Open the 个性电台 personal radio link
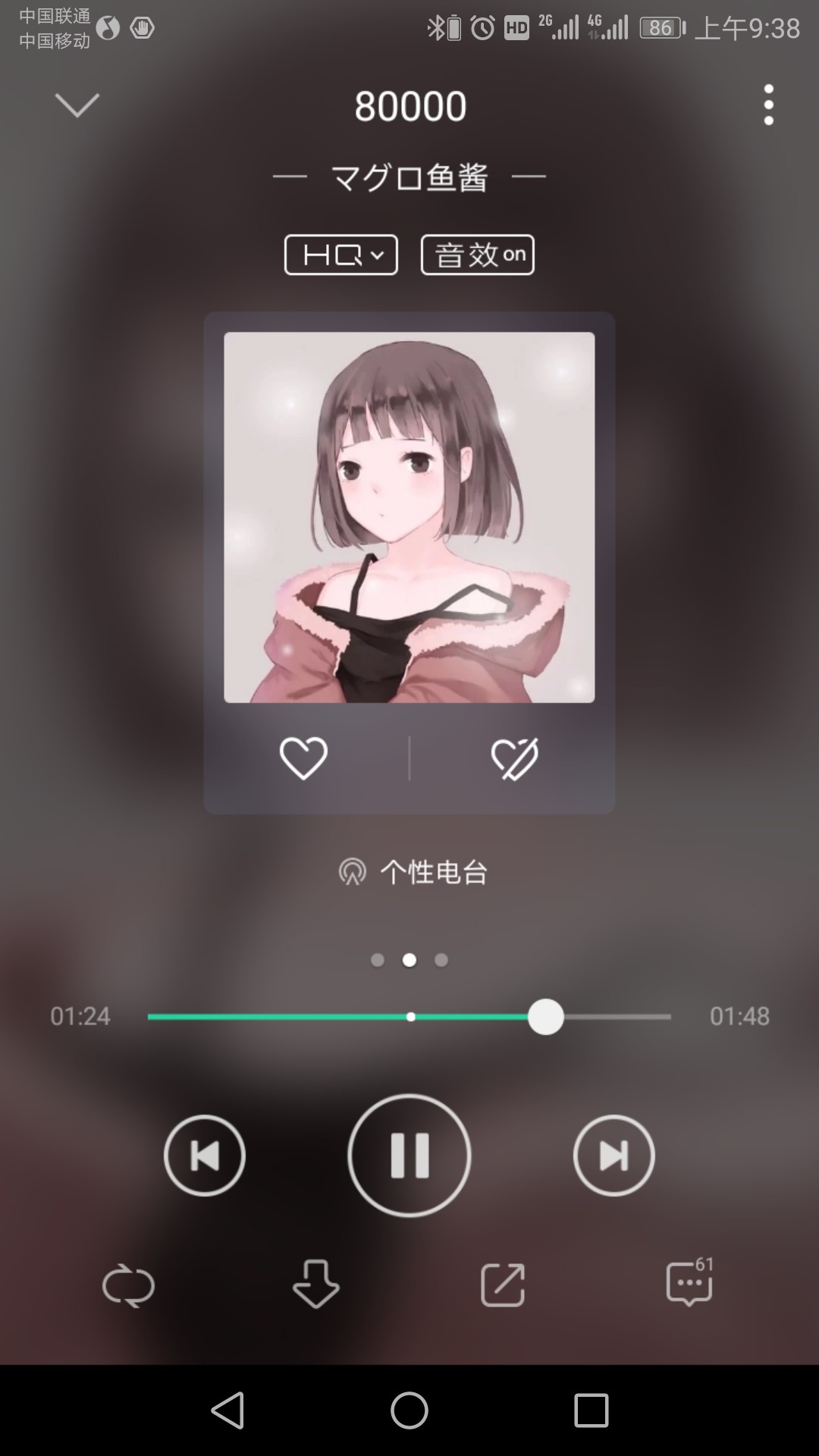819x1456 pixels. pyautogui.click(x=412, y=872)
